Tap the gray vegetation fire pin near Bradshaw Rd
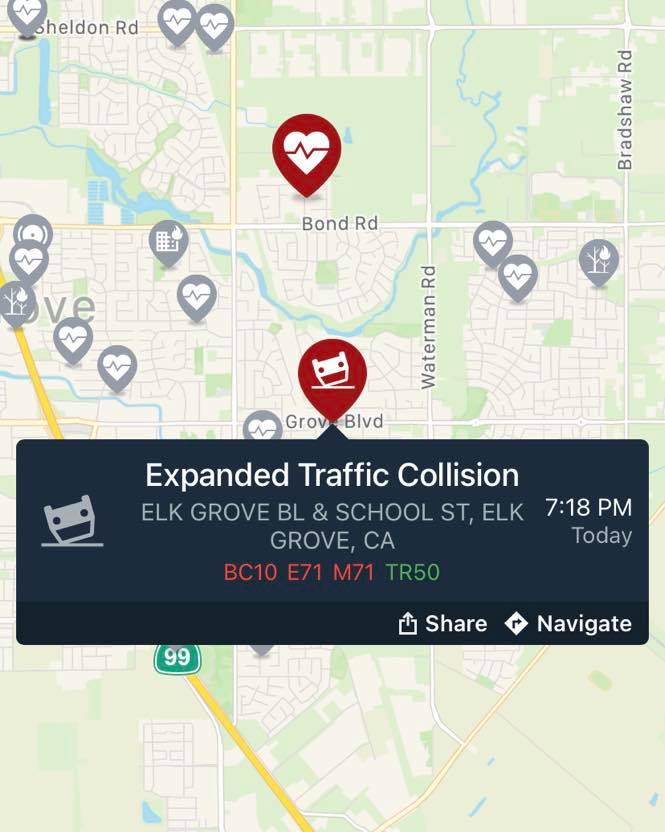 (598, 260)
